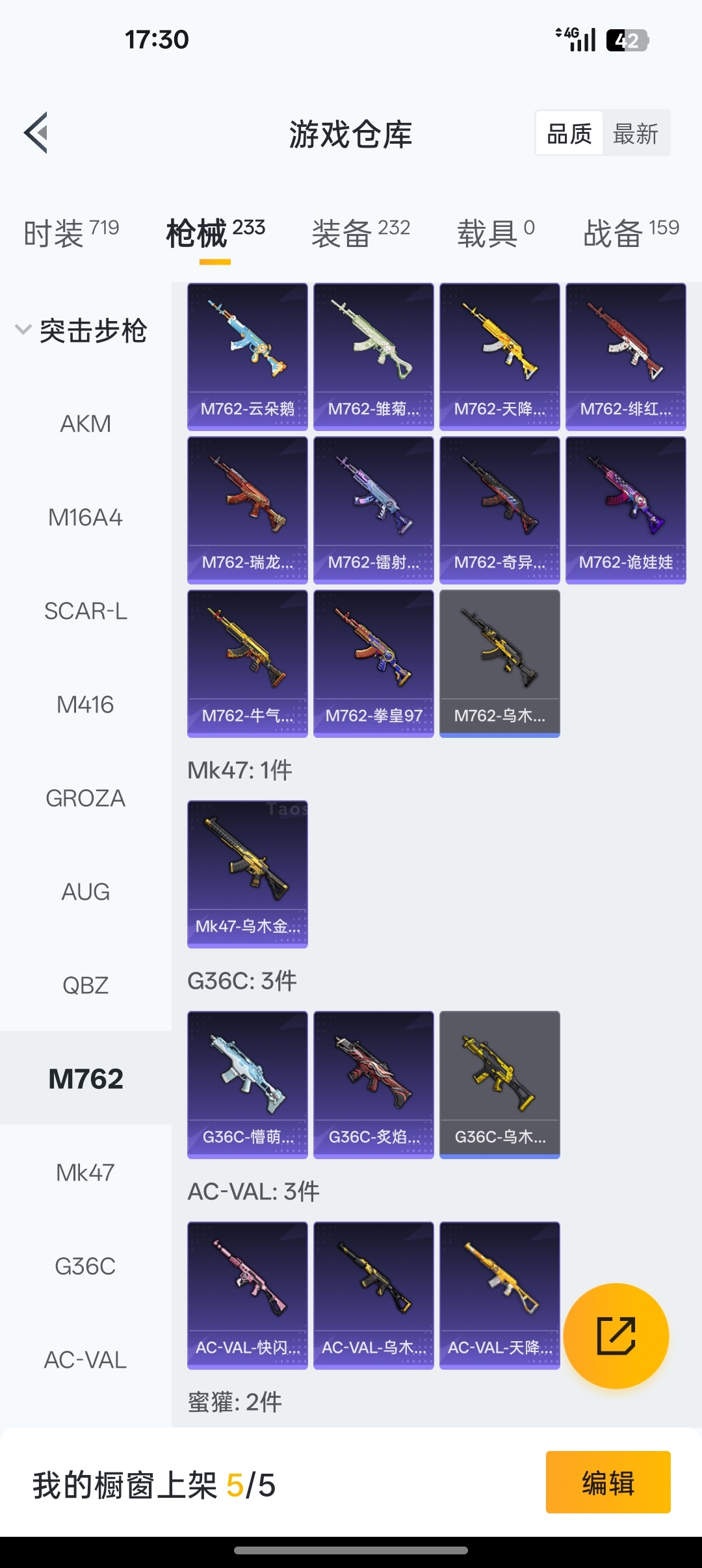The width and height of the screenshot is (702, 1568).
Task: Open the M762-拳皇97 skin tile
Action: click(x=374, y=663)
